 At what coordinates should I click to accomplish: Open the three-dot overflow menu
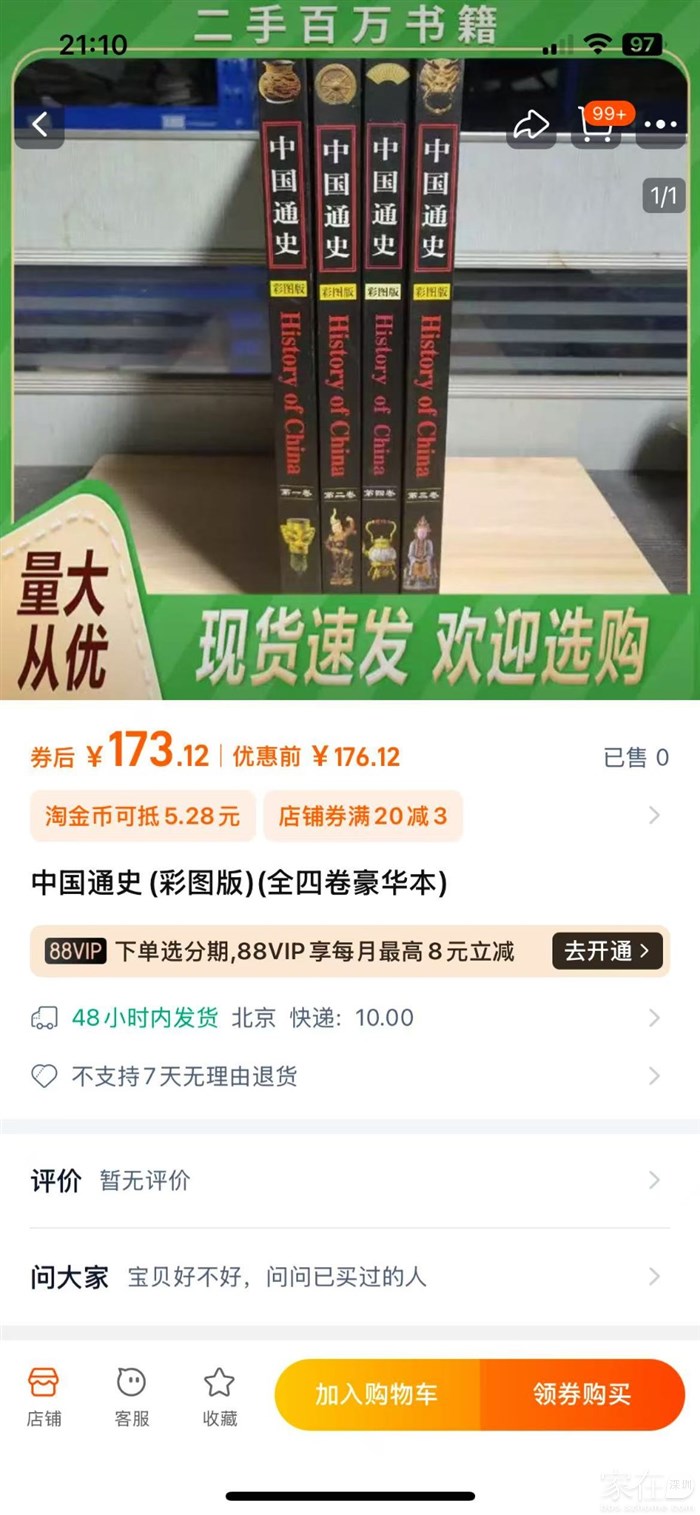[661, 125]
